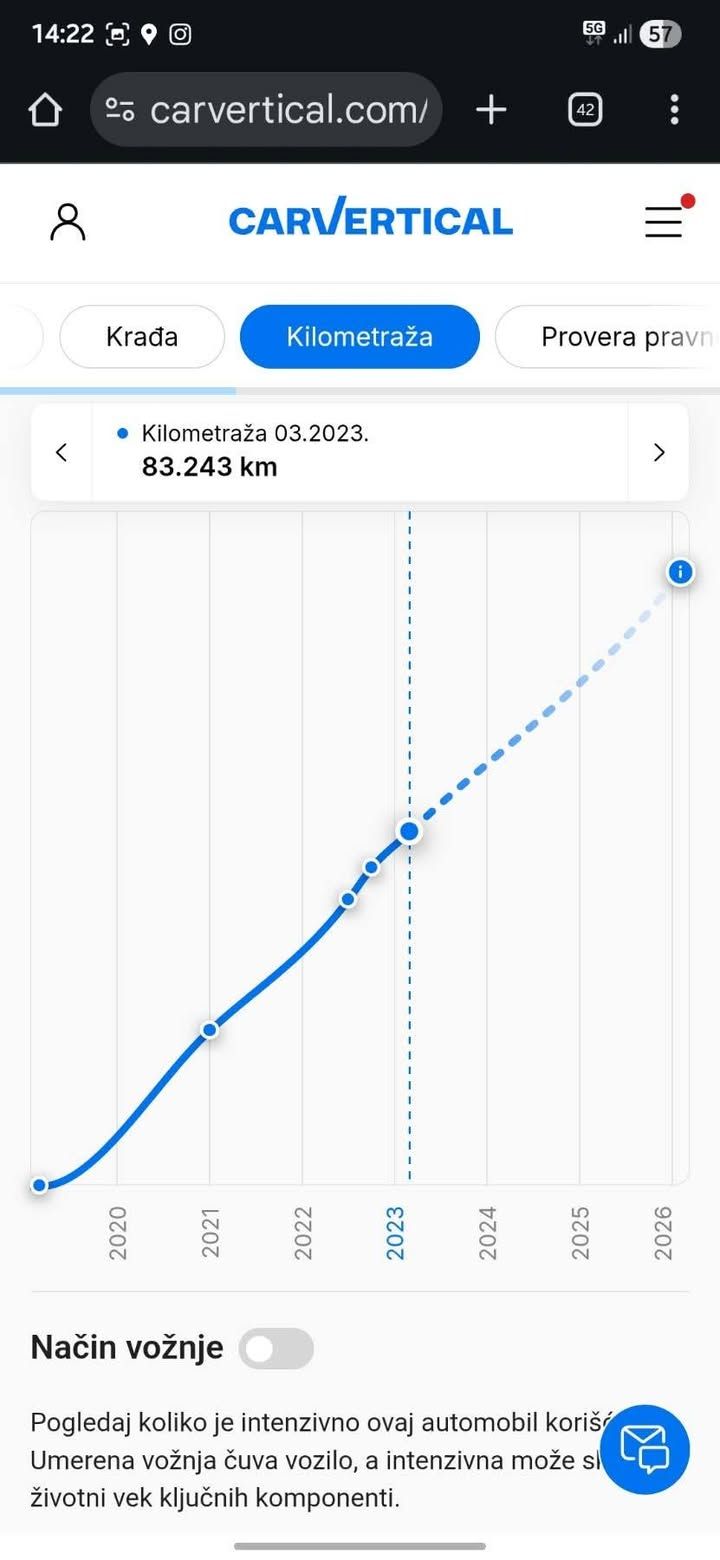Screen dimensions: 720x1560
Task: Open a new browser tab
Action: tap(491, 110)
